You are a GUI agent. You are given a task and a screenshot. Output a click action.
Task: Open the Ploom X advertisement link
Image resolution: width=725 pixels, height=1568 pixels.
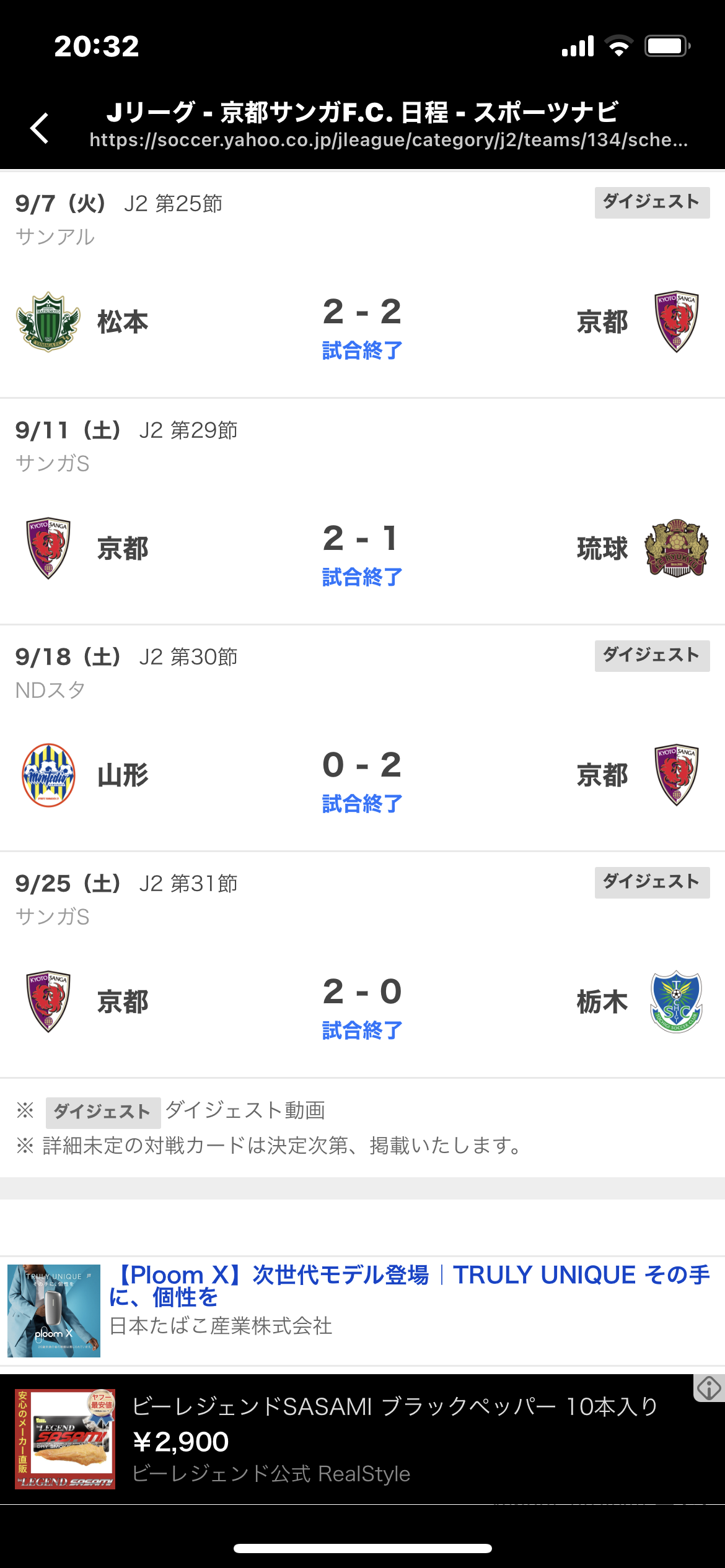pos(409,1286)
